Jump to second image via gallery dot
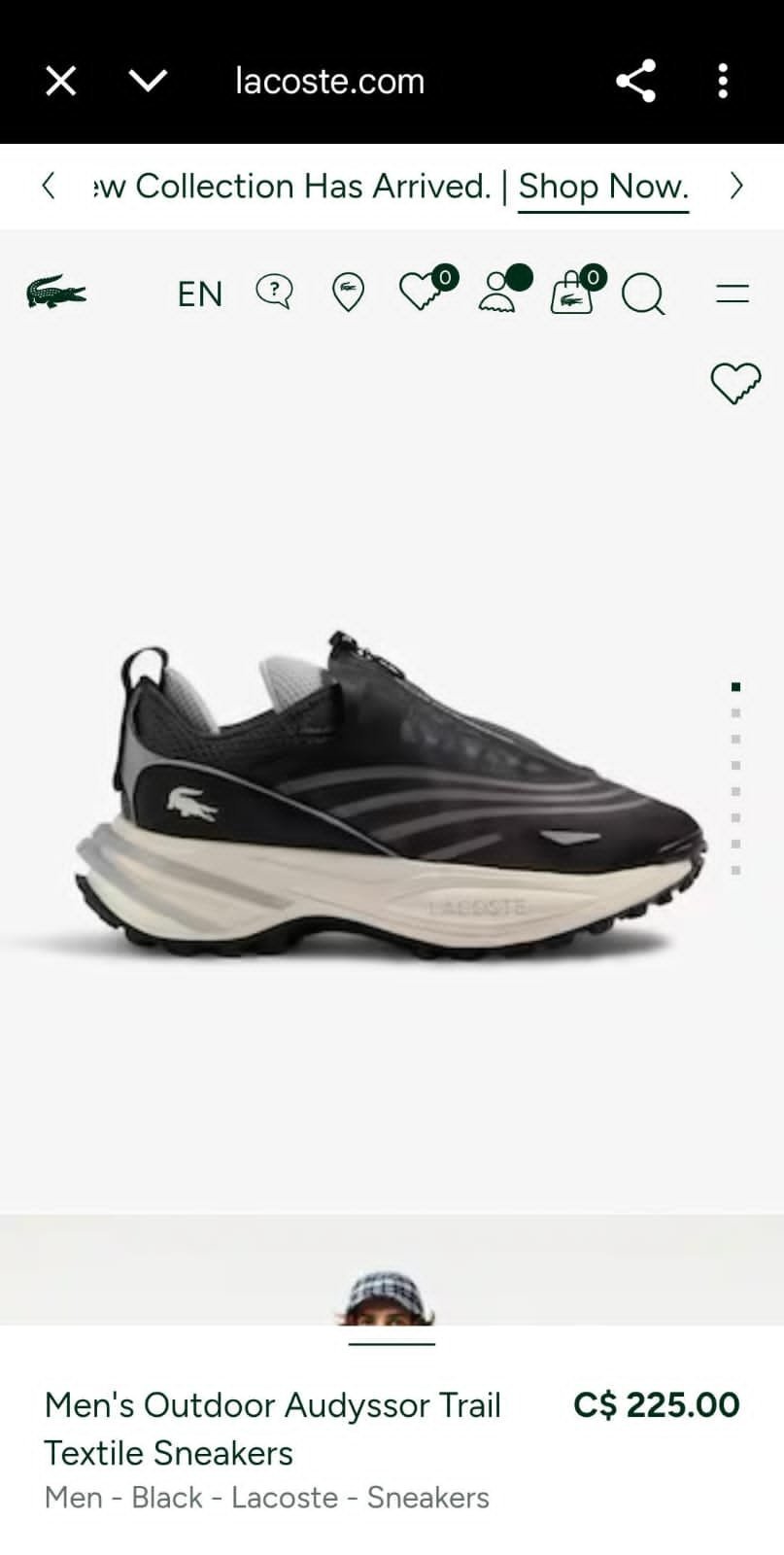This screenshot has height=1555, width=784. (x=736, y=713)
